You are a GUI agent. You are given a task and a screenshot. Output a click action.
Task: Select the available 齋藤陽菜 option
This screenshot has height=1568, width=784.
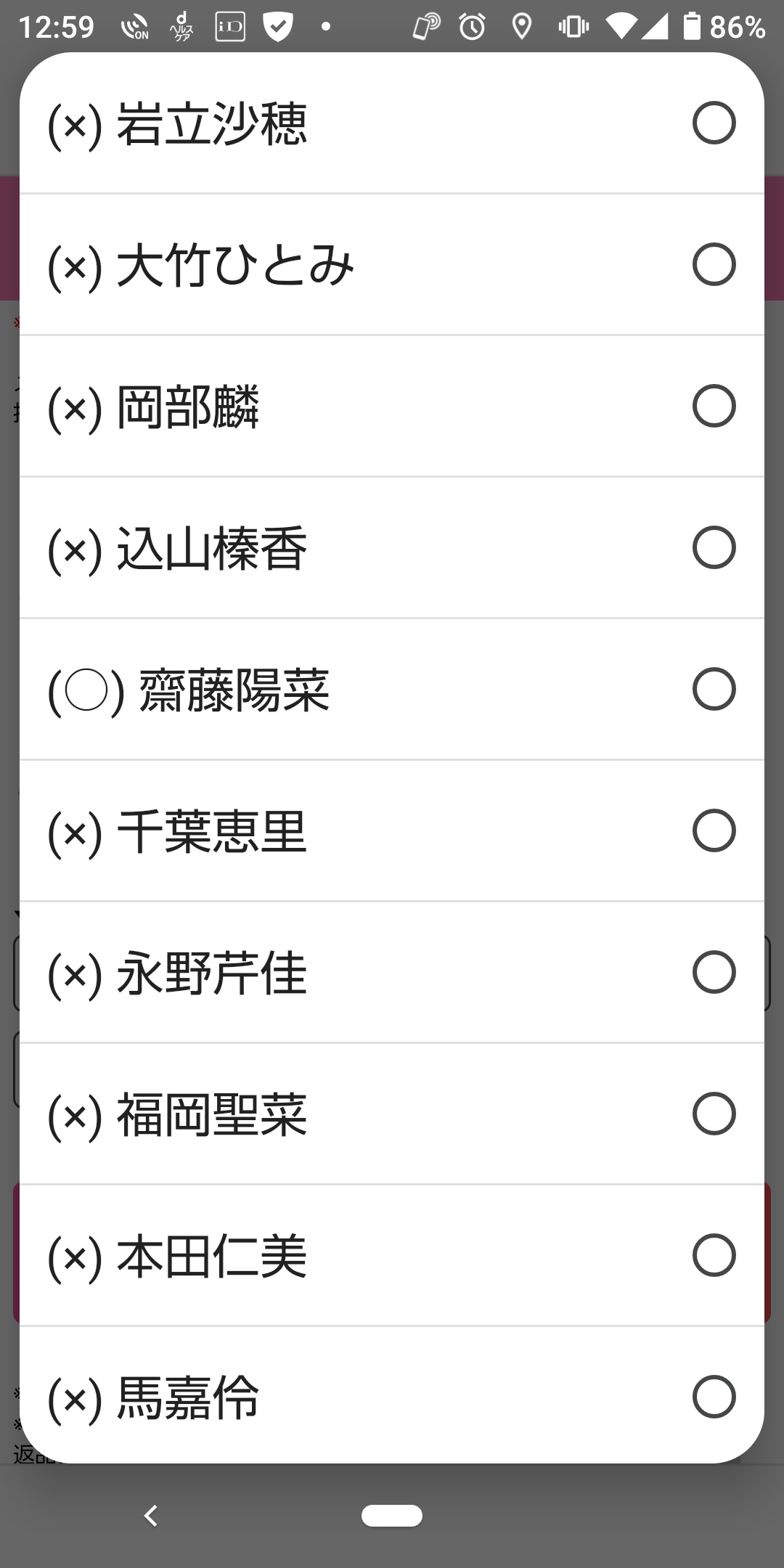pos(392,689)
